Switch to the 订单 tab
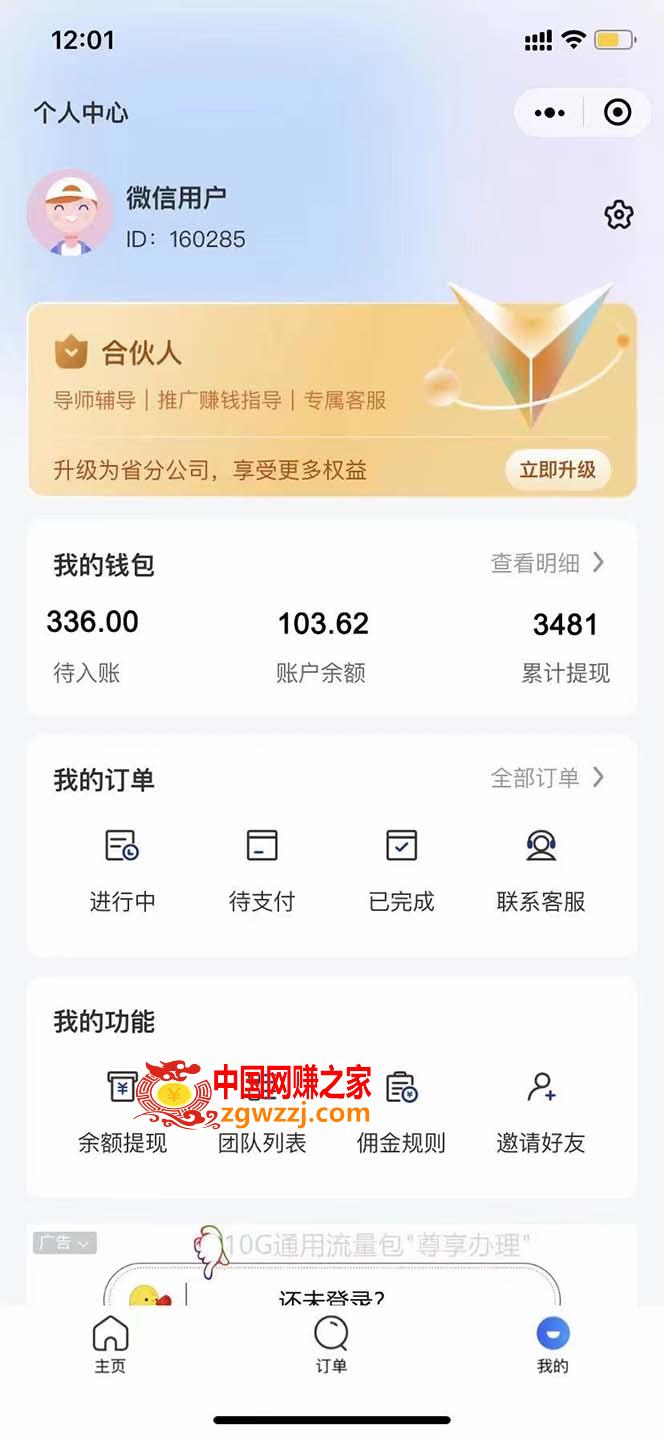The image size is (664, 1437). [331, 1345]
